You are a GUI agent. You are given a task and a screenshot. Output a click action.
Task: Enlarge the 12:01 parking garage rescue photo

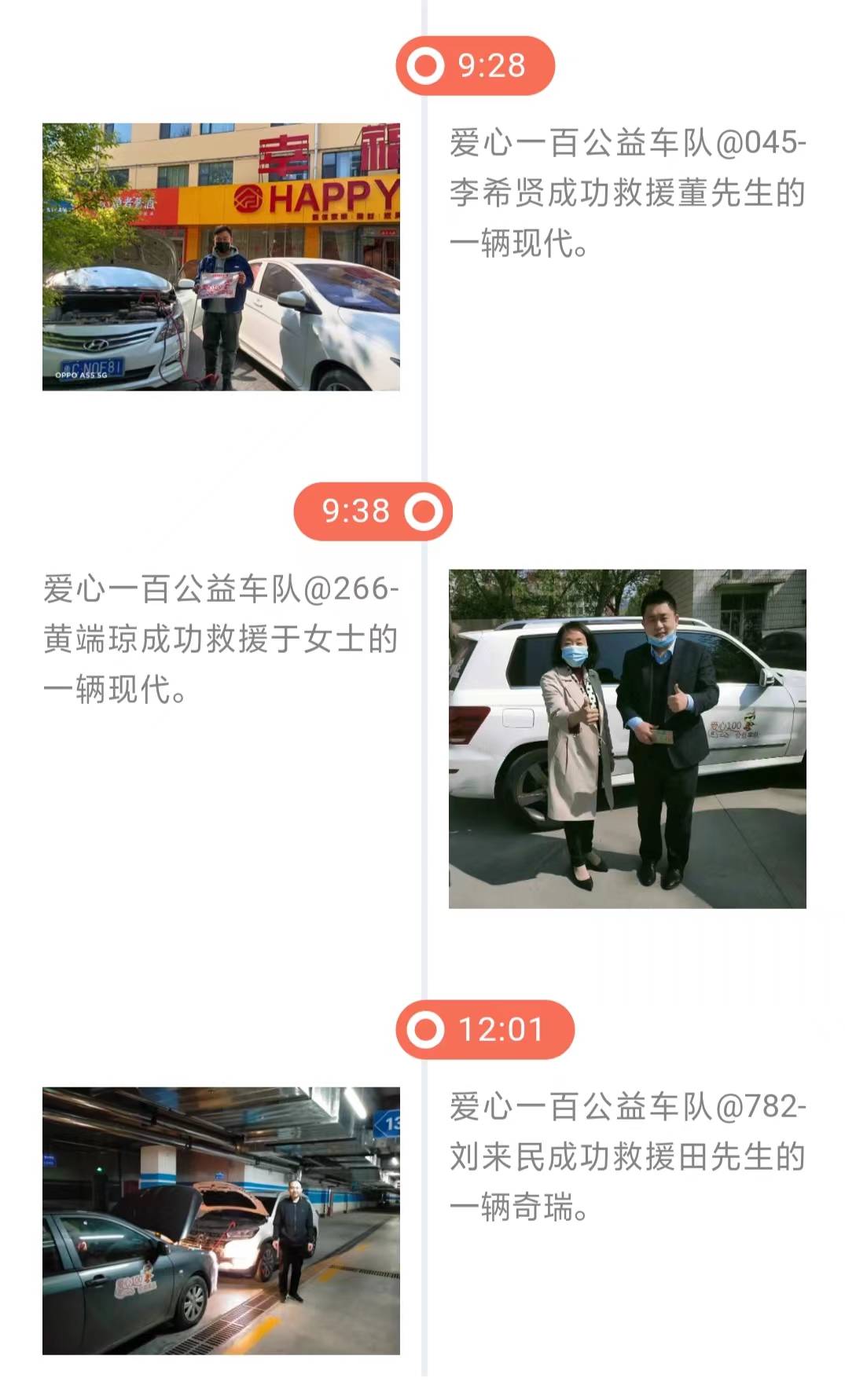221,1220
